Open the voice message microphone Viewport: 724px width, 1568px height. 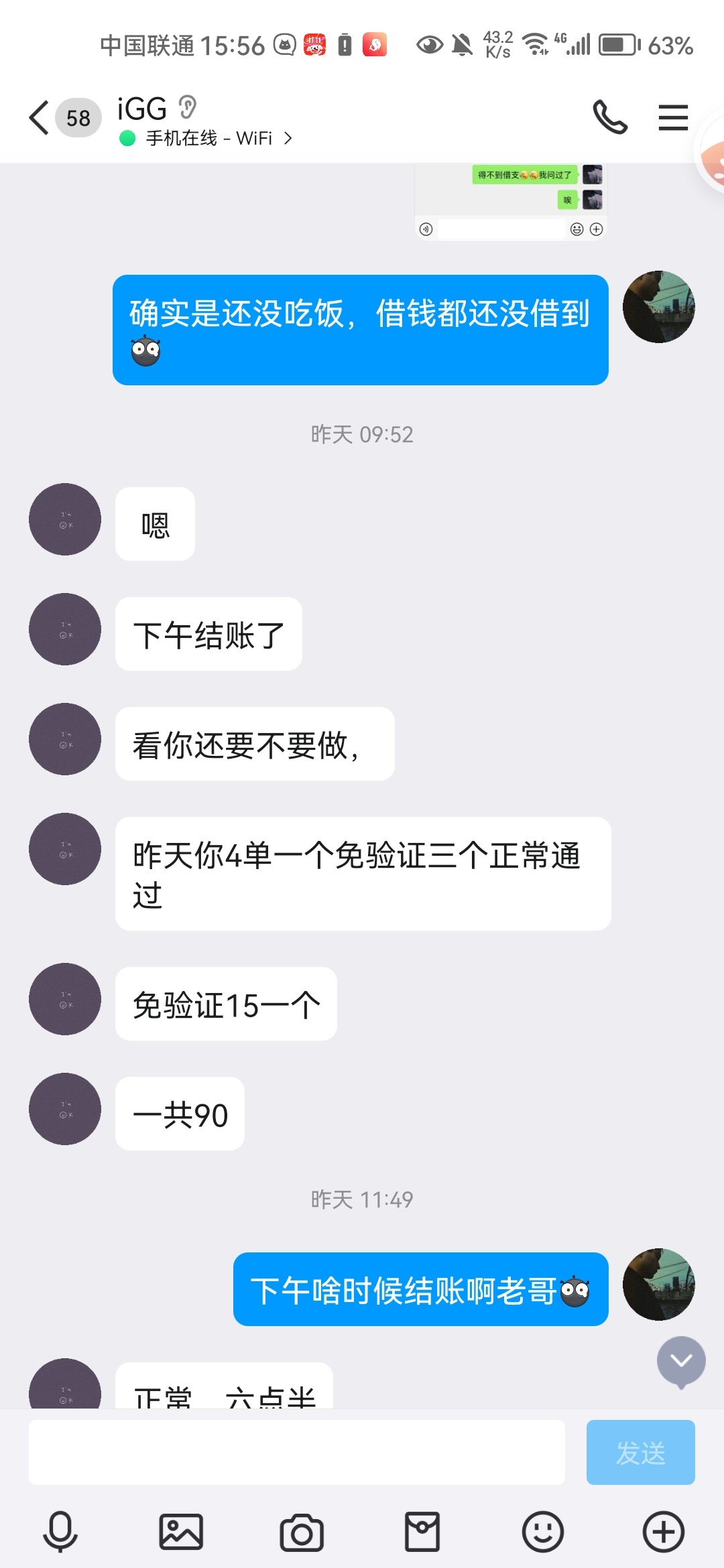pos(60,1532)
